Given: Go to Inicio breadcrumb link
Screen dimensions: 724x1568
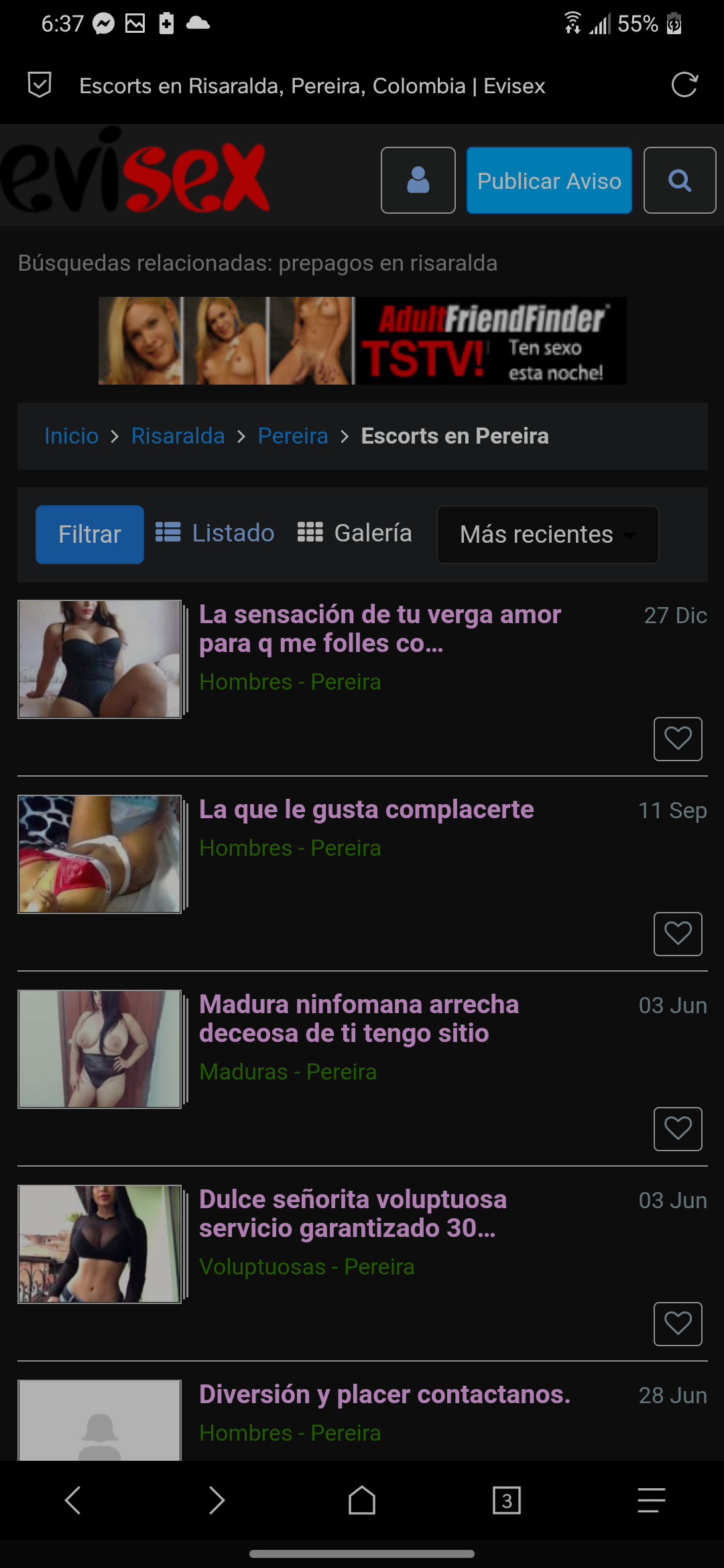Looking at the screenshot, I should [x=71, y=436].
